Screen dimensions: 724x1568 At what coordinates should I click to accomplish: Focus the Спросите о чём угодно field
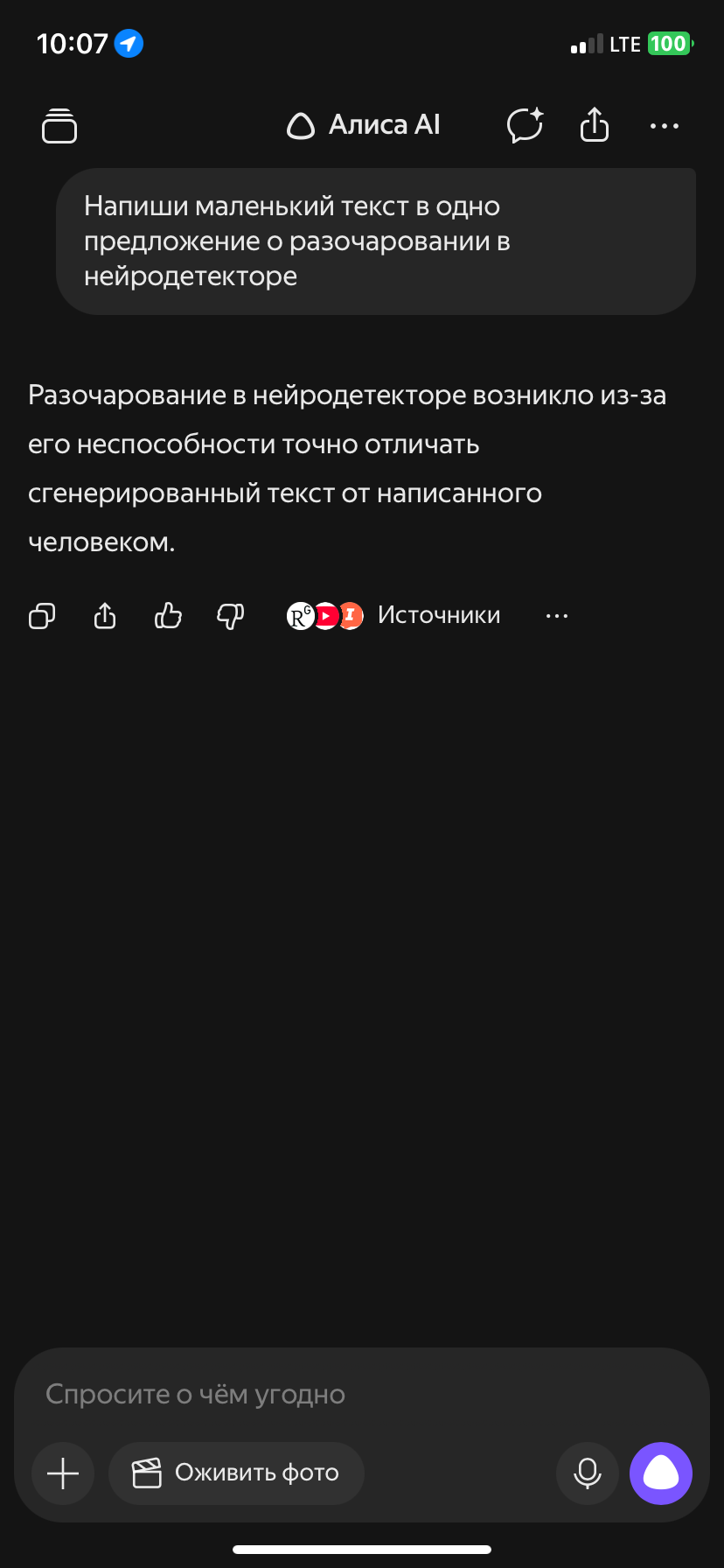(x=362, y=1394)
